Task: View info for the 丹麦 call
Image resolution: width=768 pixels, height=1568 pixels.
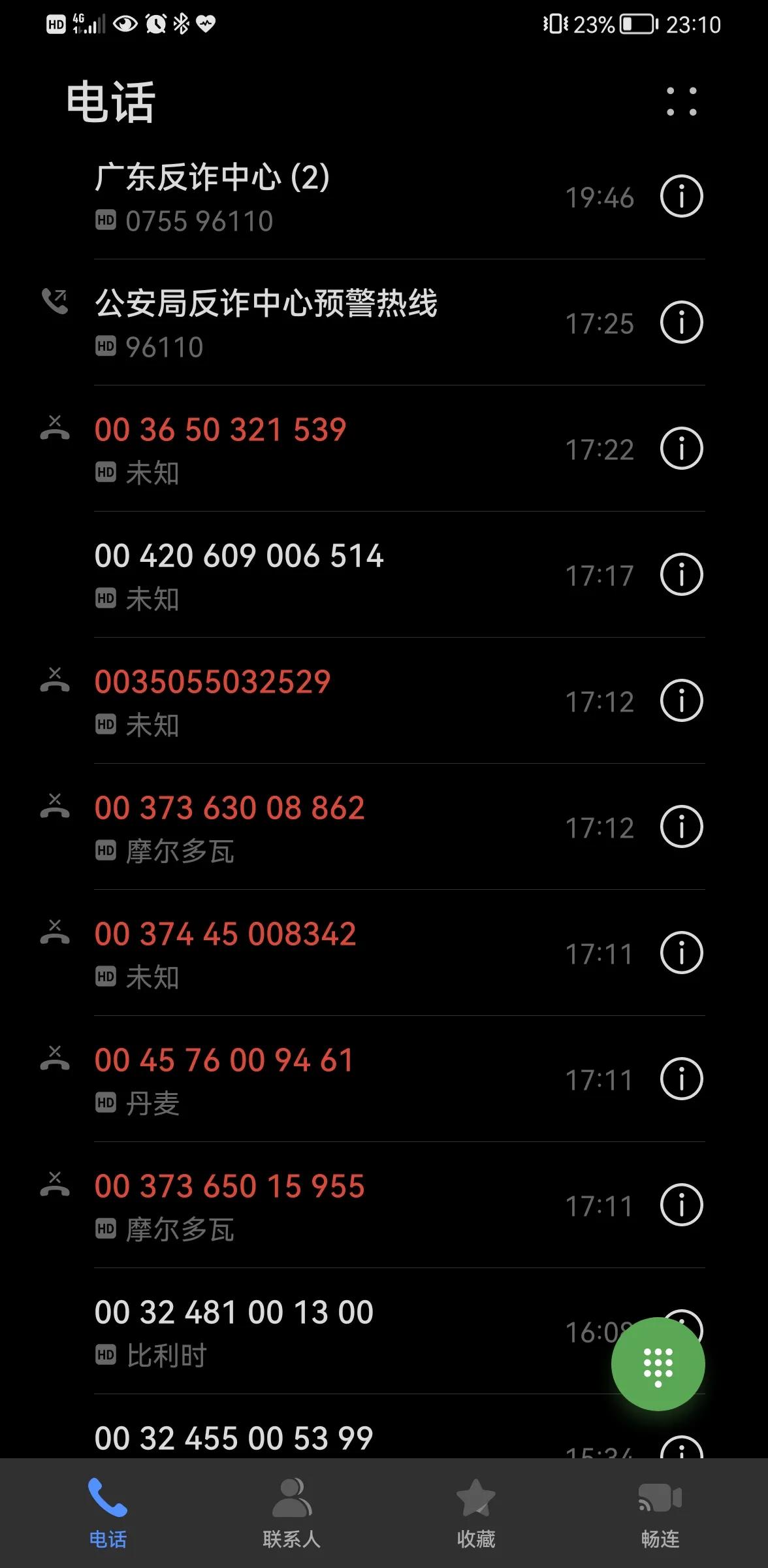Action: pos(682,1080)
